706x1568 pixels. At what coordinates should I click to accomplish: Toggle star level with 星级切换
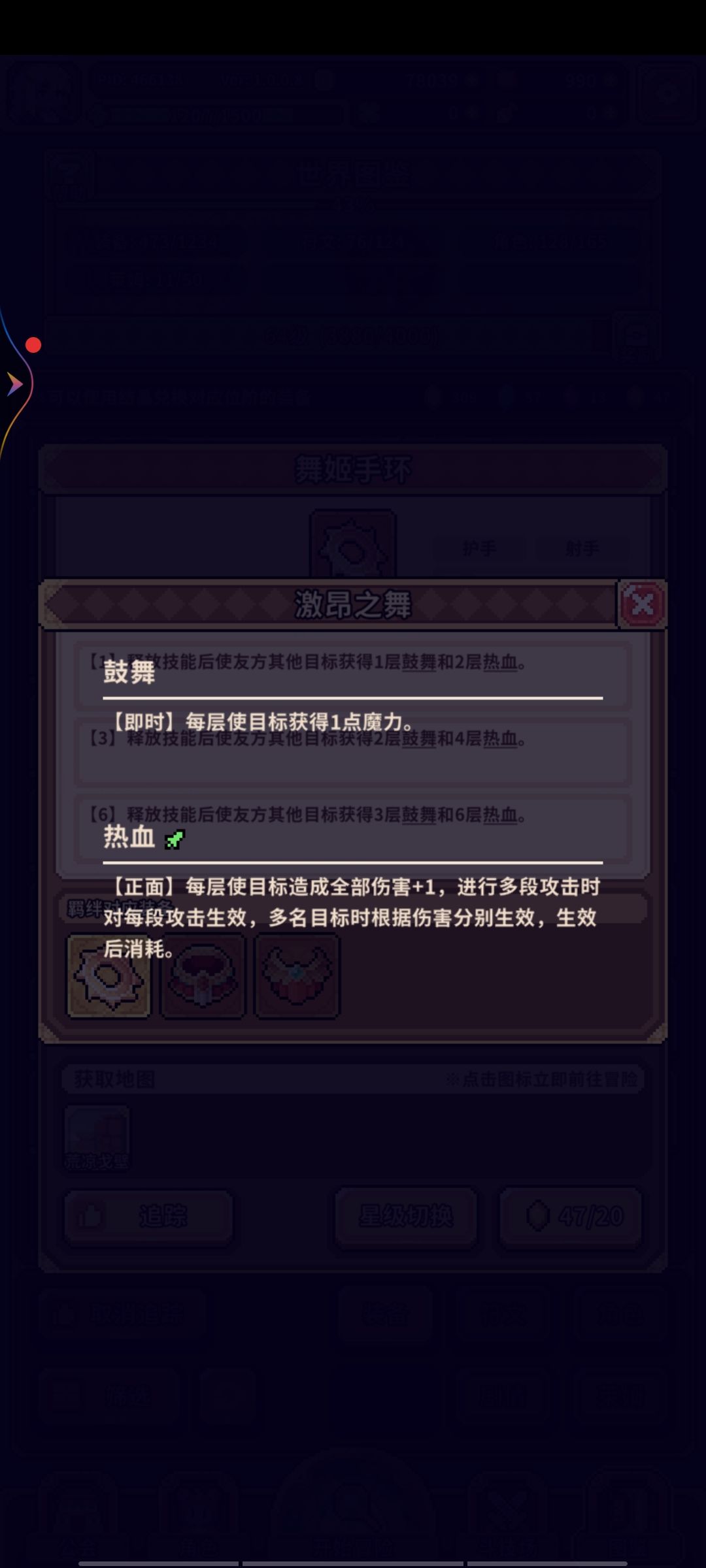(405, 1217)
